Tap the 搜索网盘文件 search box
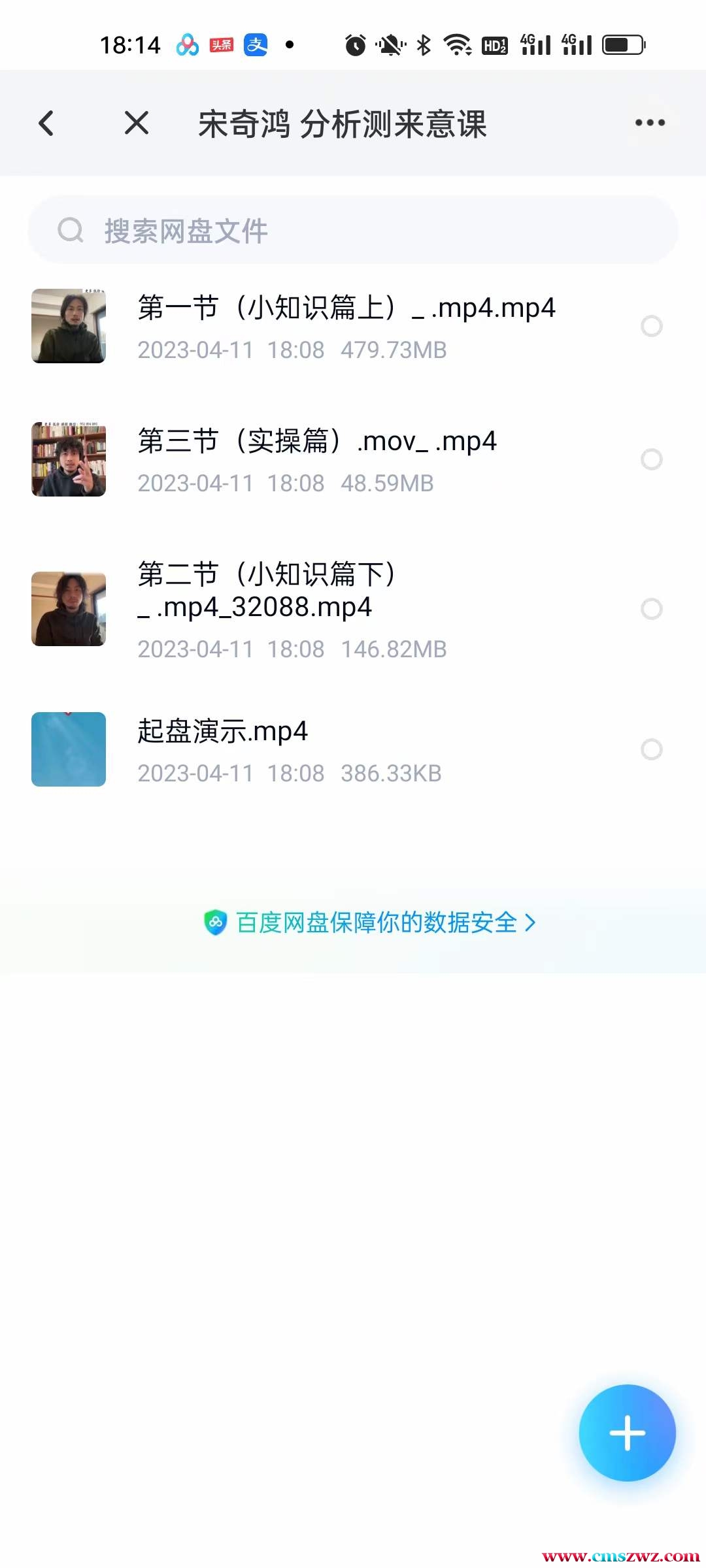 pos(353,231)
